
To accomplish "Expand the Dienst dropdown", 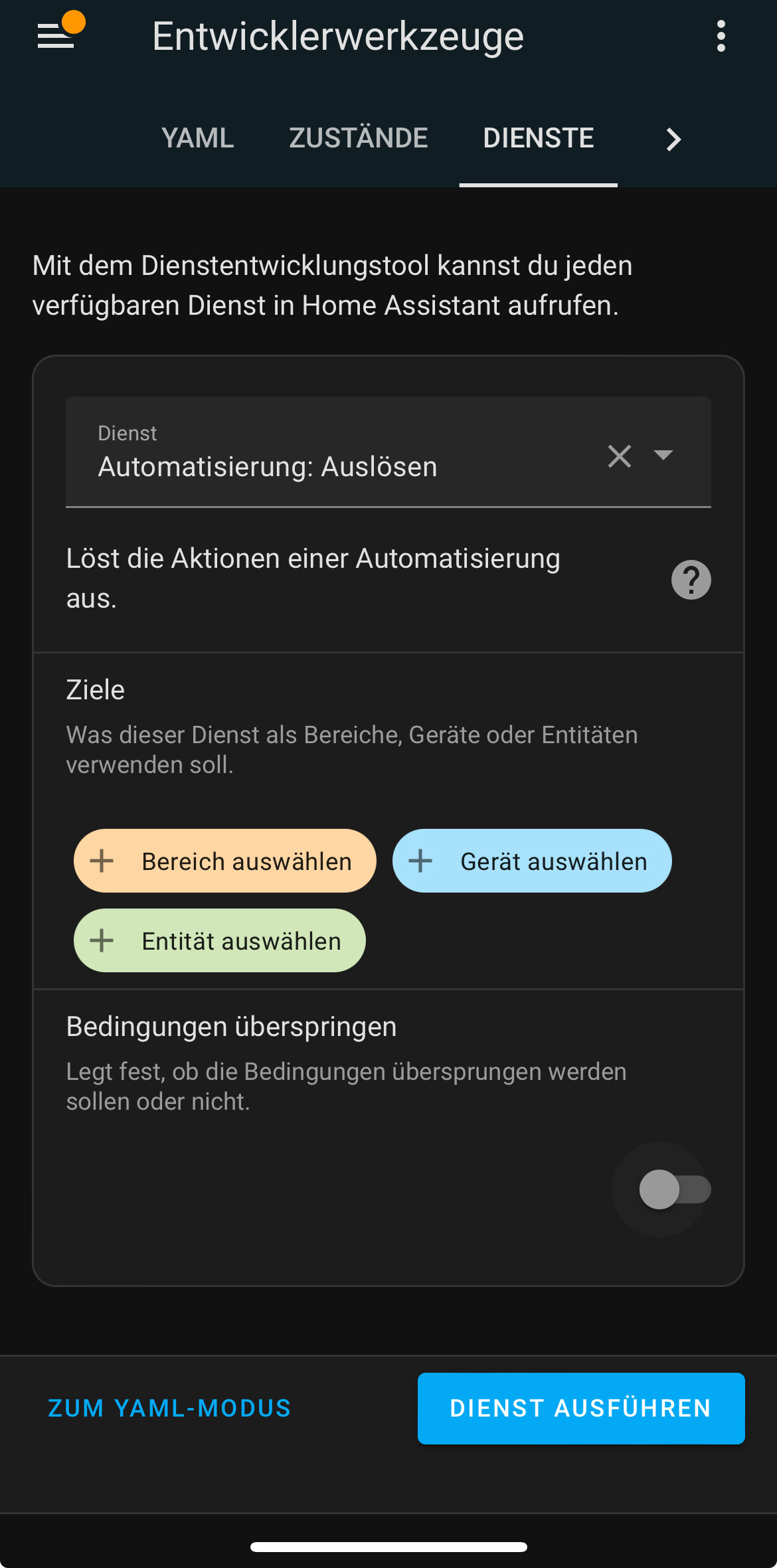I will [663, 455].
